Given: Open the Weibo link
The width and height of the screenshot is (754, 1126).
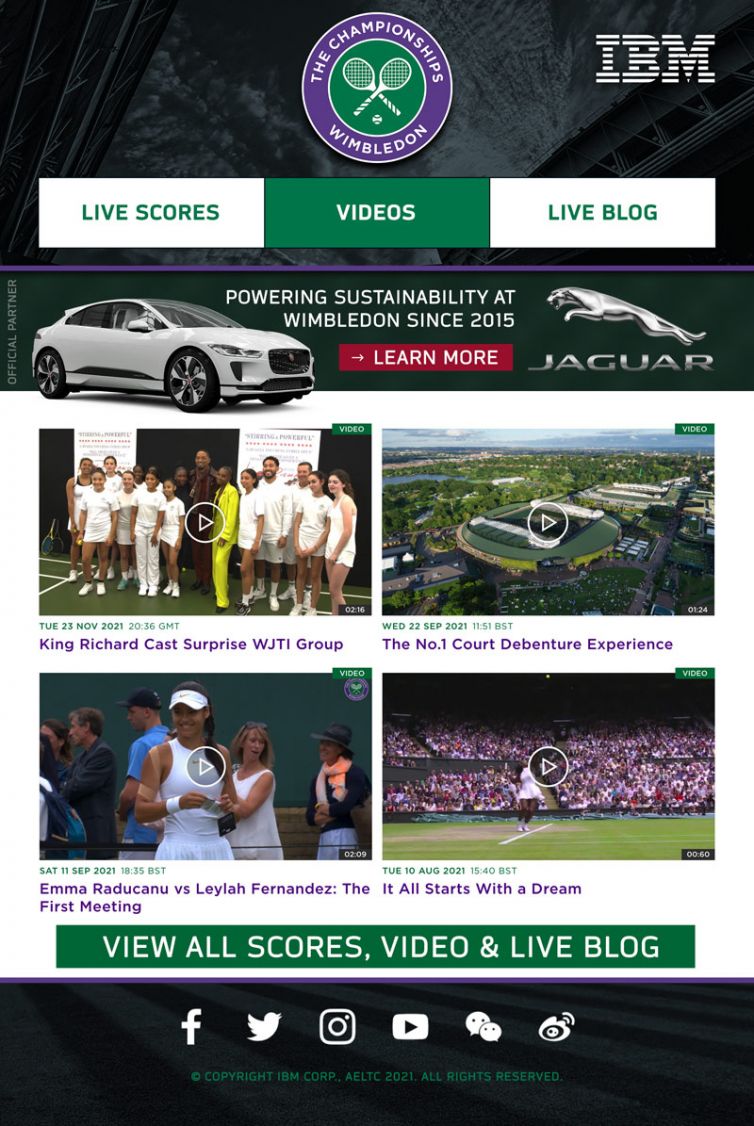Looking at the screenshot, I should tap(556, 1027).
